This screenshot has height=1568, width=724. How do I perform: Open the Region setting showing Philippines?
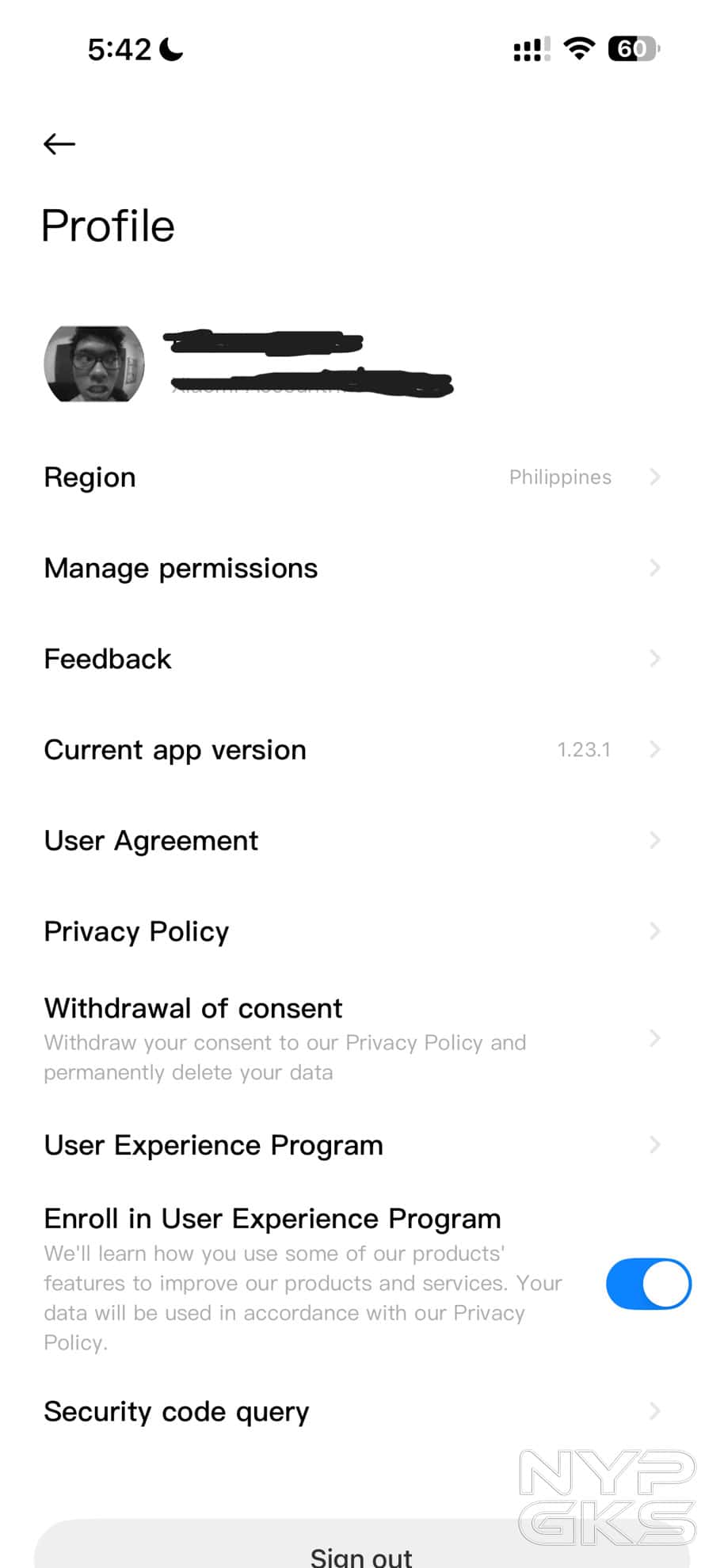352,478
